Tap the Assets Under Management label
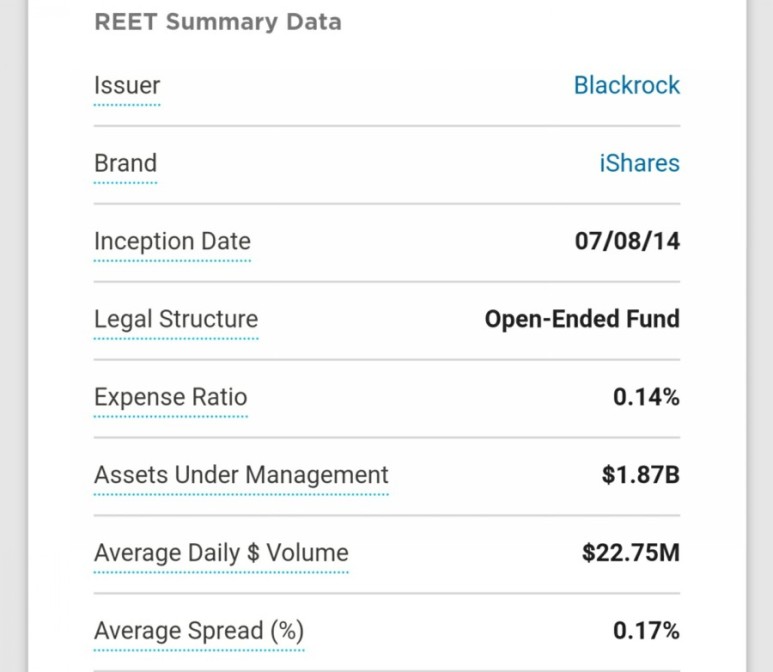Viewport: 773px width, 672px height. 241,475
